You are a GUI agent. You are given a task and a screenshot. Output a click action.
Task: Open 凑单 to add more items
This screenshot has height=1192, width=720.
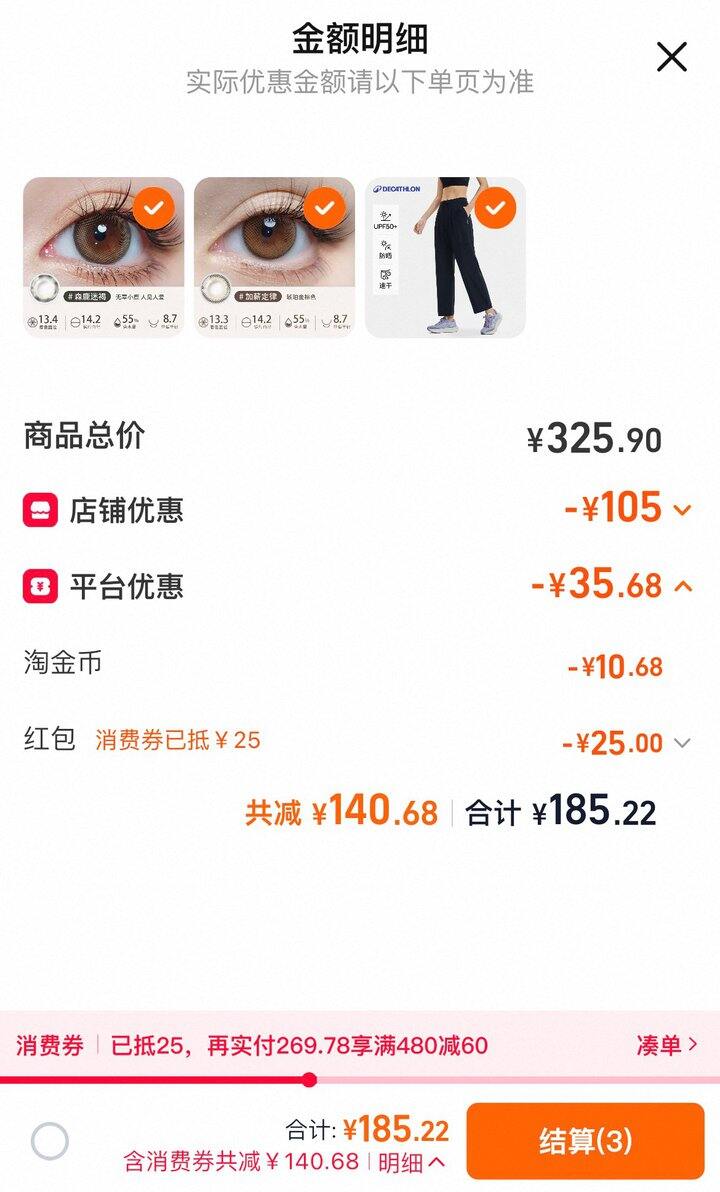pos(667,1045)
